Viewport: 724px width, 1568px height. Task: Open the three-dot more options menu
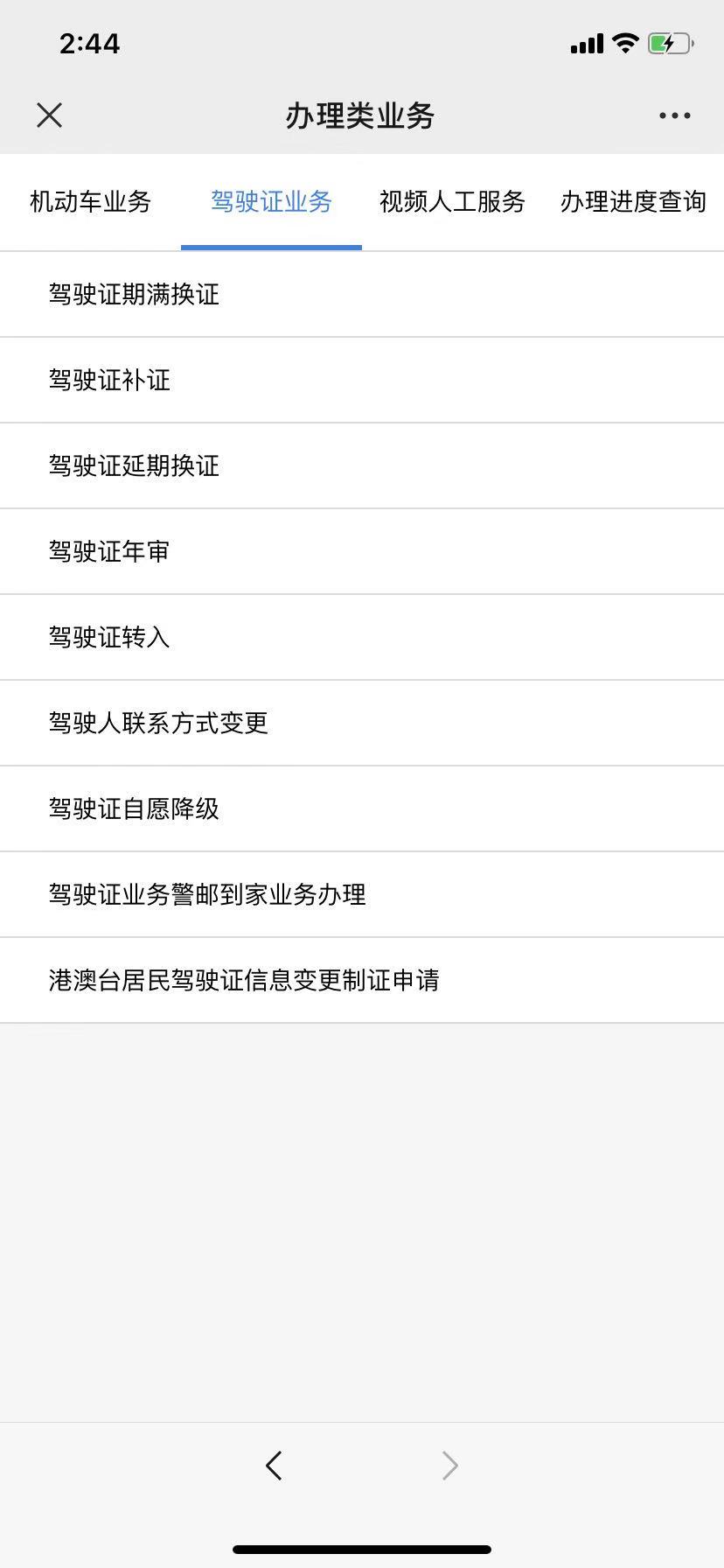[674, 115]
